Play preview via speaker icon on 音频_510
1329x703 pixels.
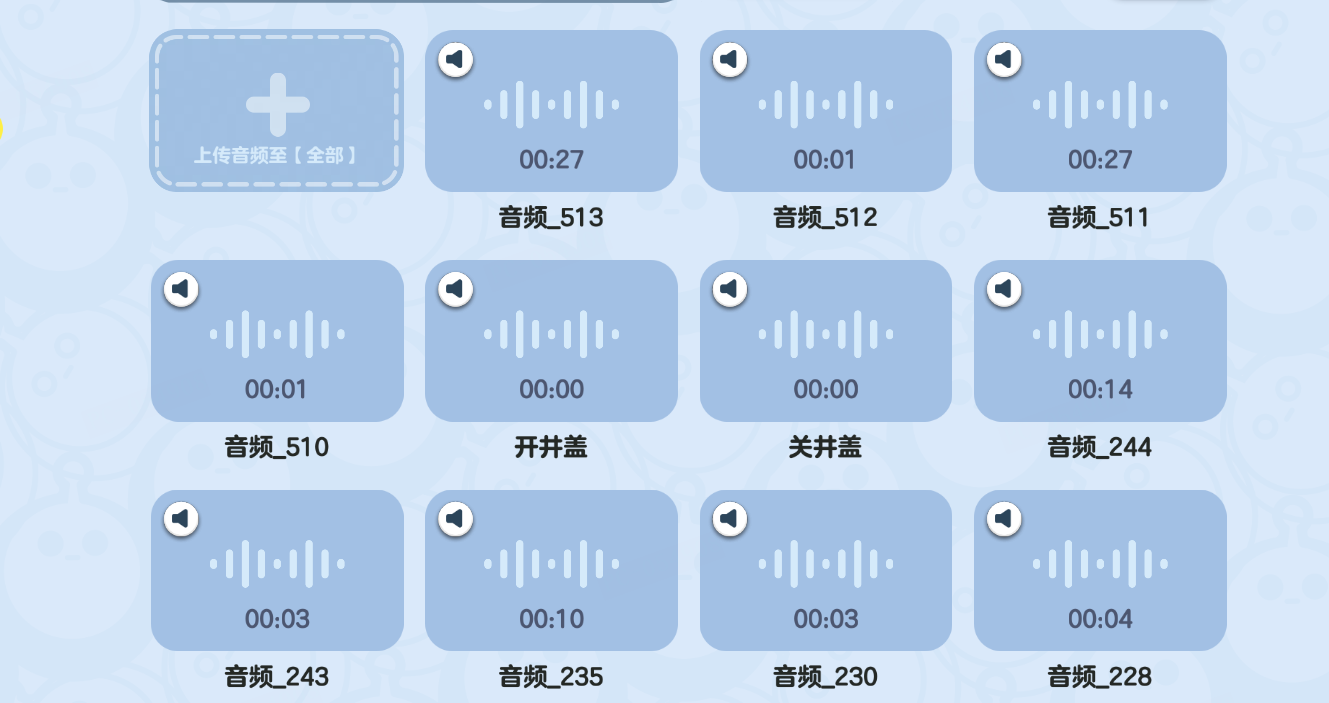click(x=181, y=290)
